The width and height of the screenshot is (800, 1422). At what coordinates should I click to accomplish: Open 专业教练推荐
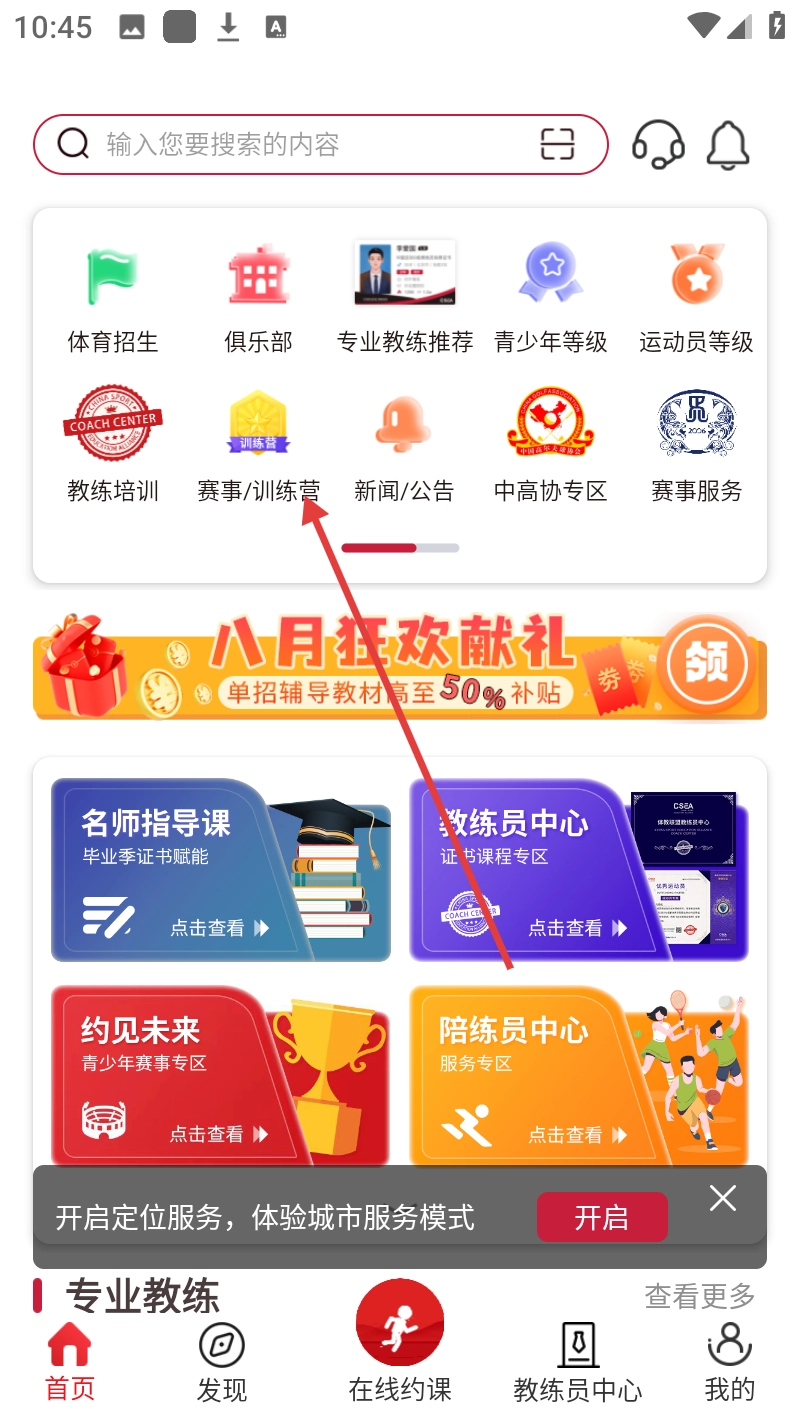(x=405, y=297)
